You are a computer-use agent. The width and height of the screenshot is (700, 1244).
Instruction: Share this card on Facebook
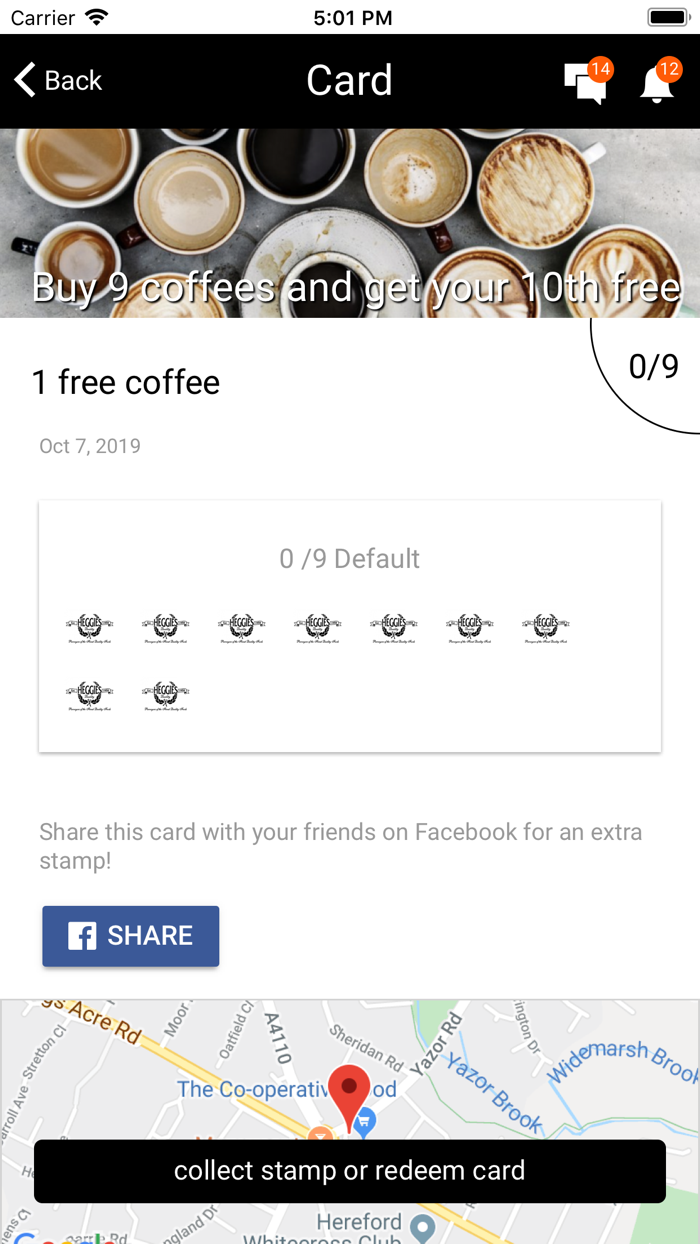coord(130,936)
